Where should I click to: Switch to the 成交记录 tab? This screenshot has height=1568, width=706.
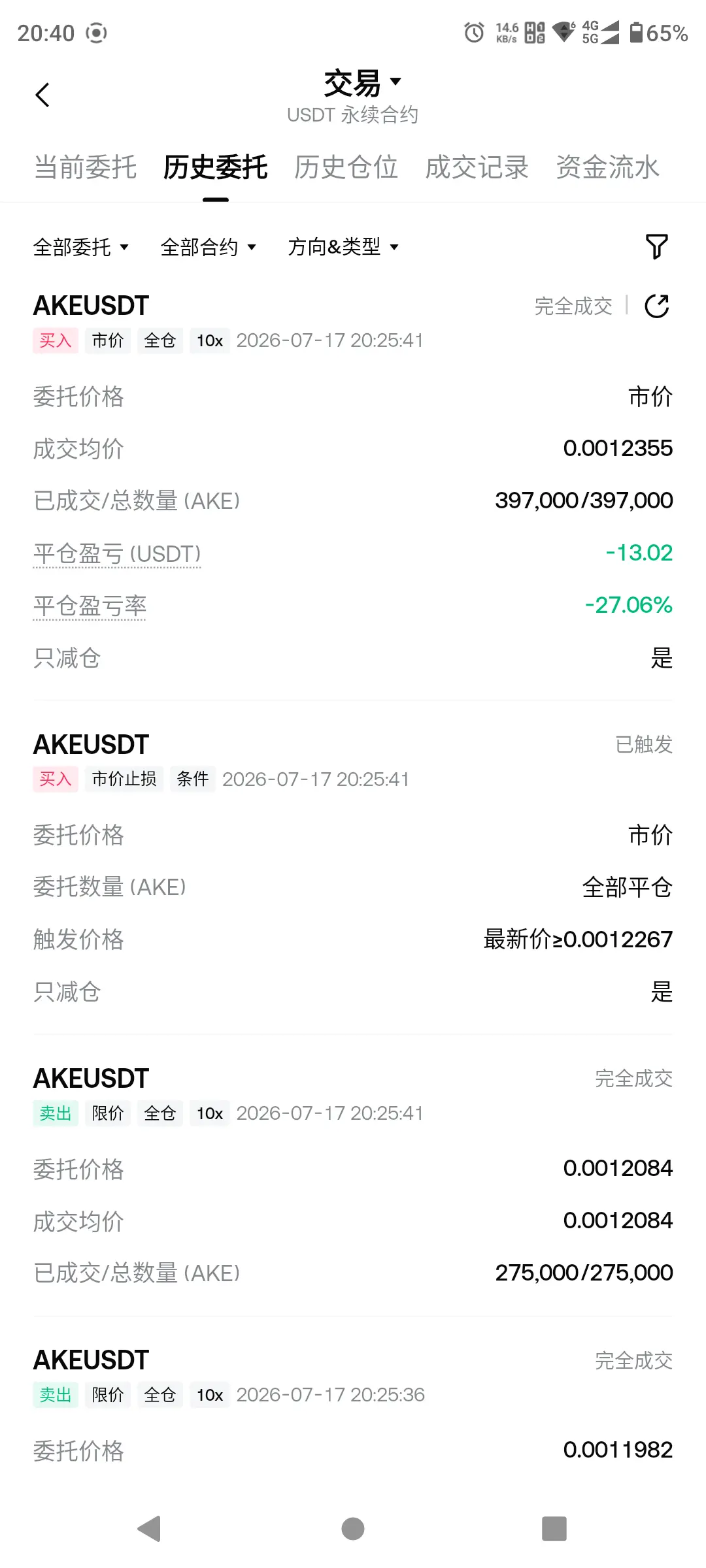coord(477,167)
